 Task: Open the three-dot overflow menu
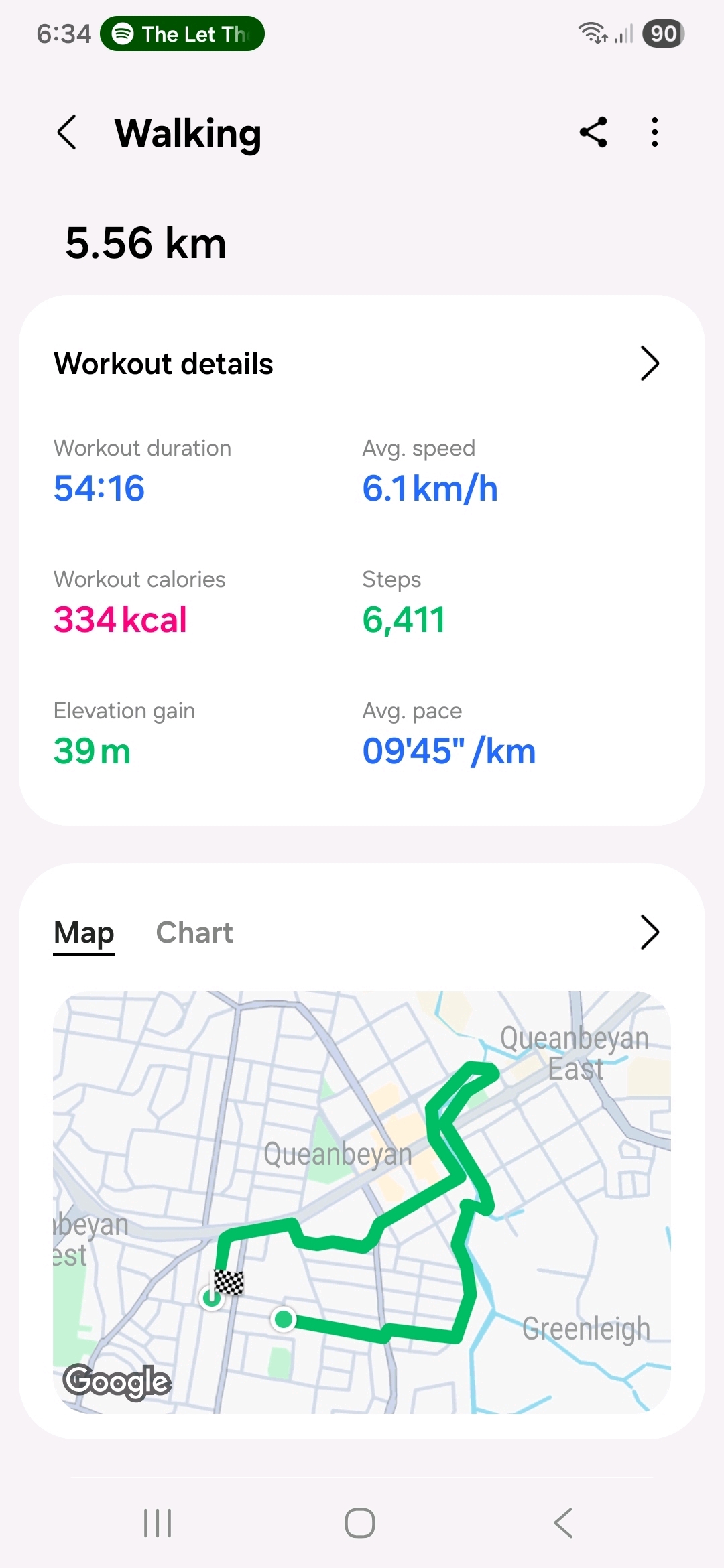click(x=655, y=132)
